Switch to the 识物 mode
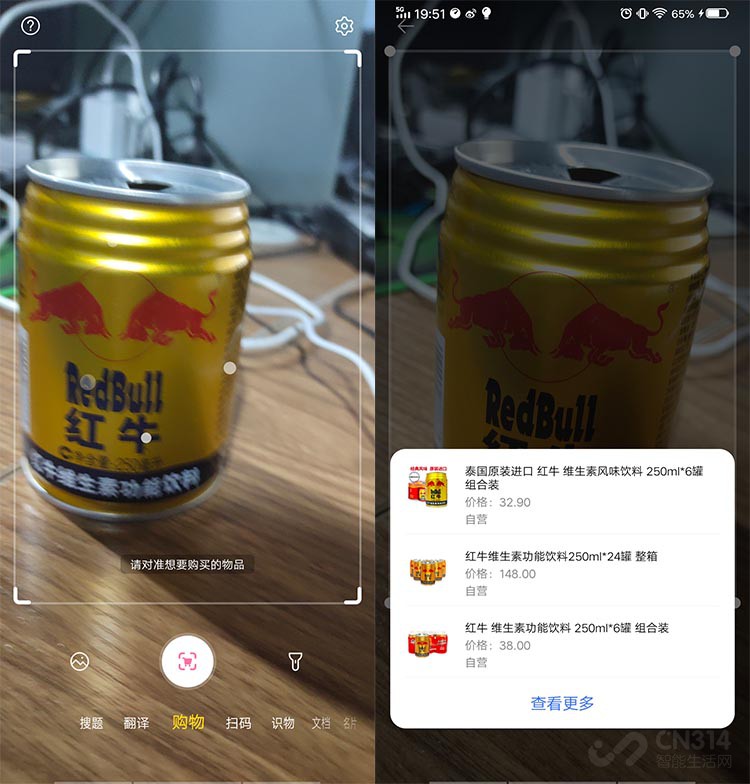This screenshot has height=784, width=750. click(283, 723)
